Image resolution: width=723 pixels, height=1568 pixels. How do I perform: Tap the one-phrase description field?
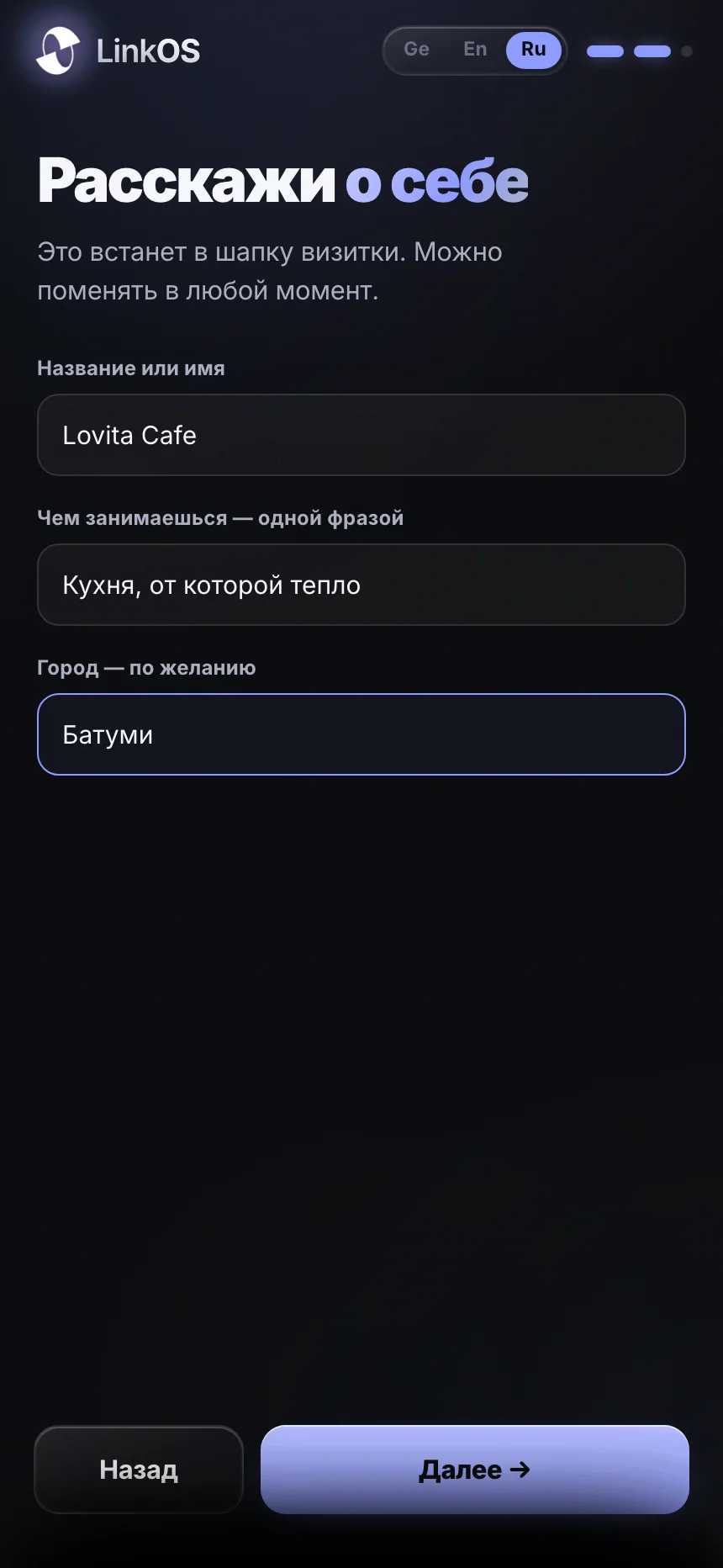pos(361,585)
